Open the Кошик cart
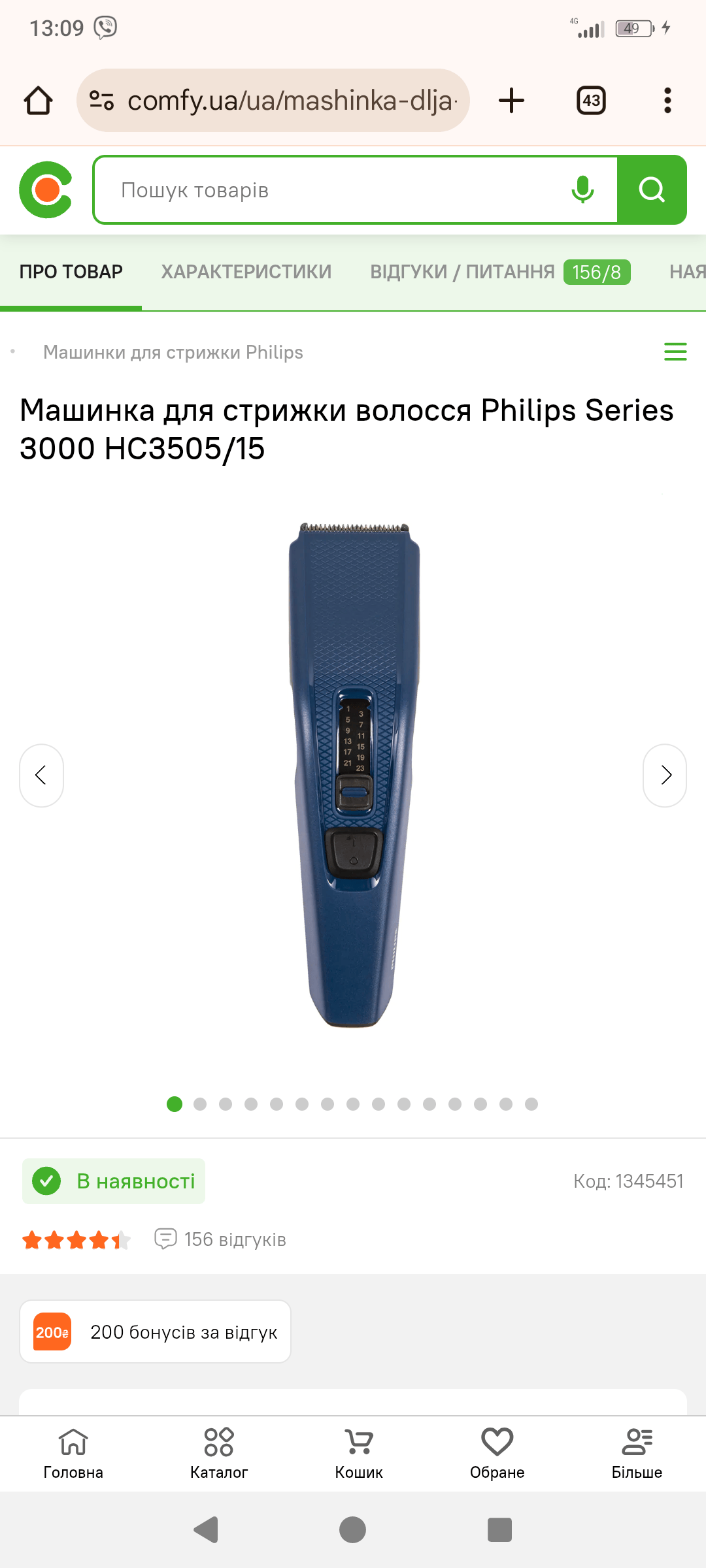Screen dimensions: 706x1568 359,1454
